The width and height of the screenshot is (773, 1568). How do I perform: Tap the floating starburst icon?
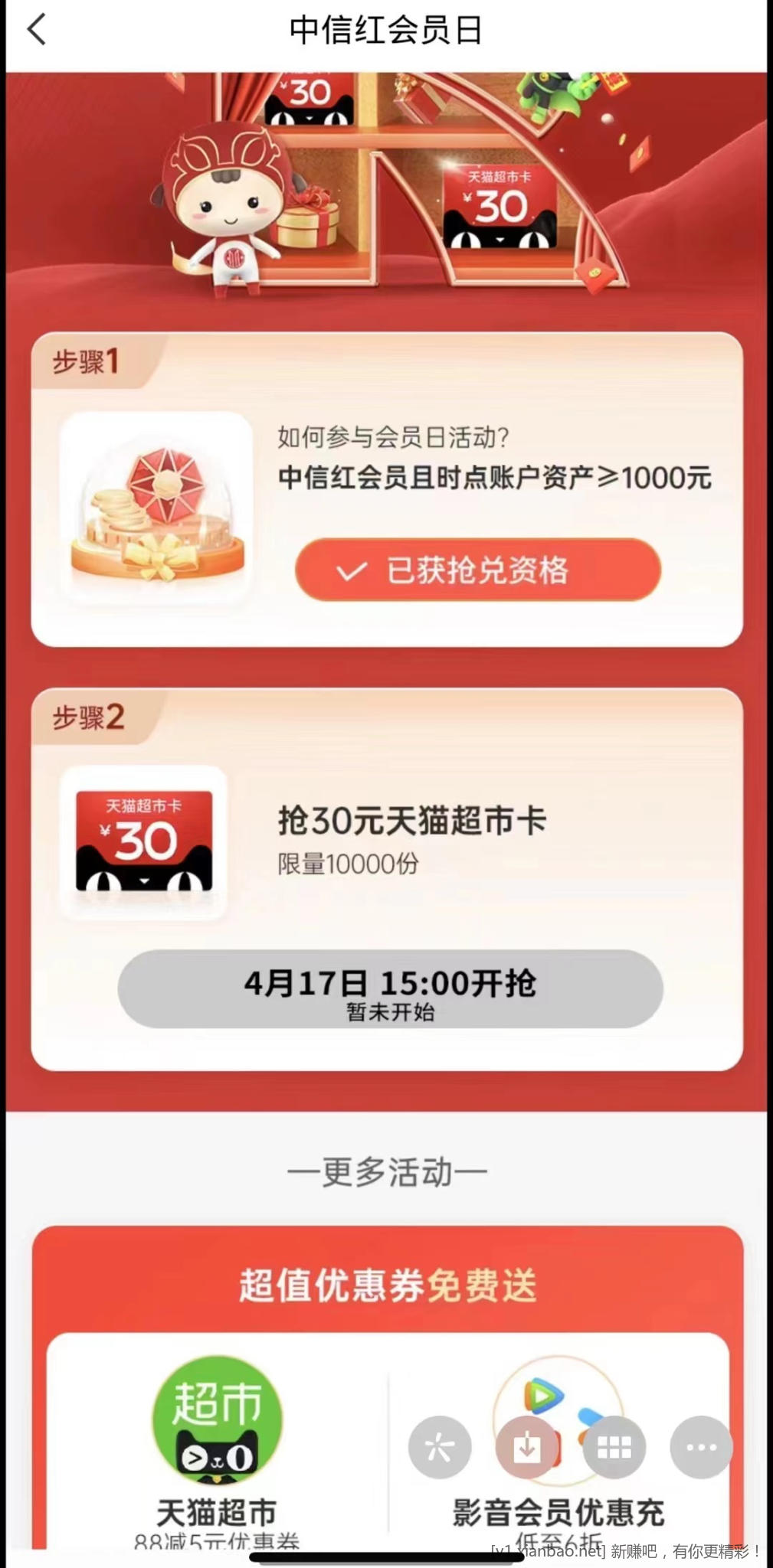440,1448
